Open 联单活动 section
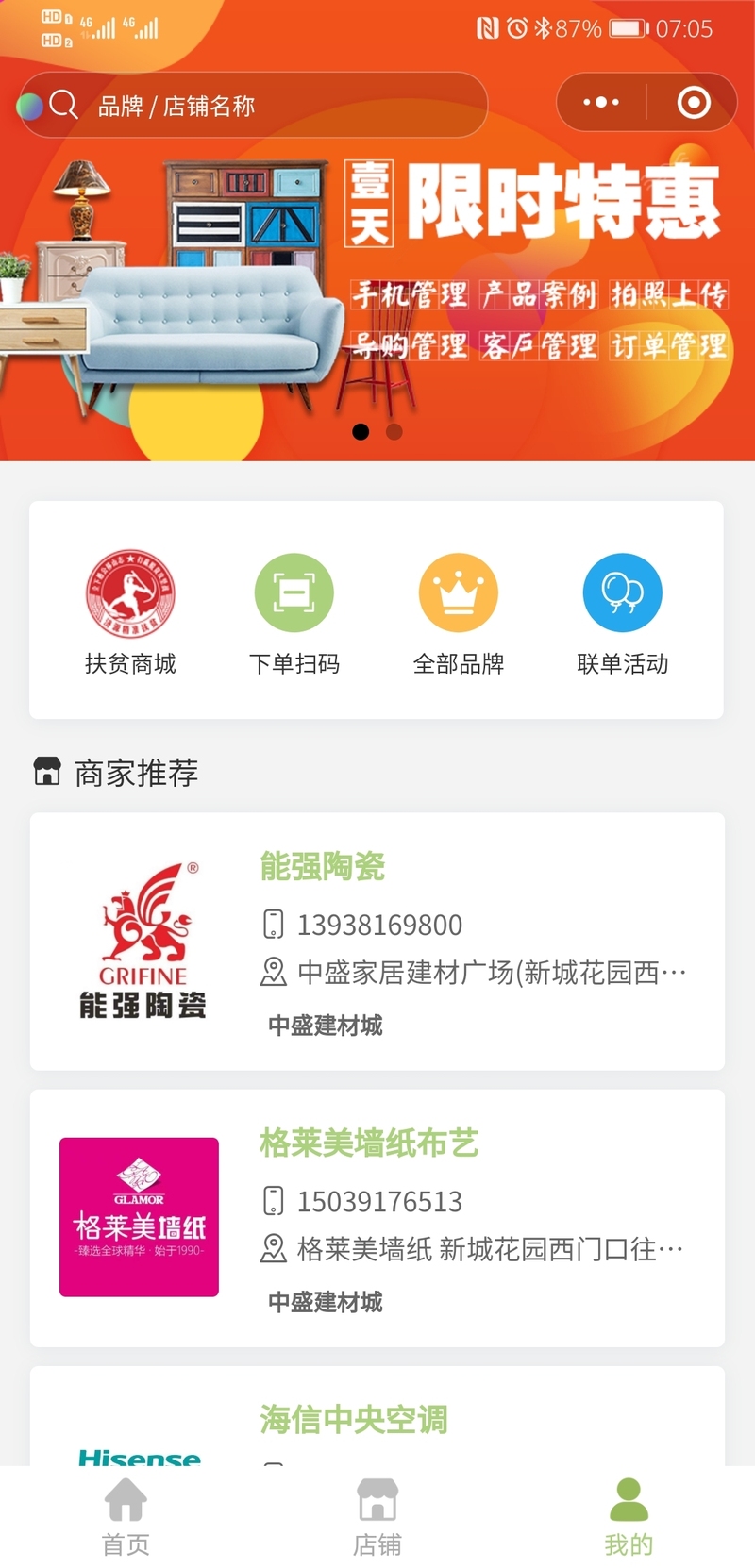 point(623,611)
